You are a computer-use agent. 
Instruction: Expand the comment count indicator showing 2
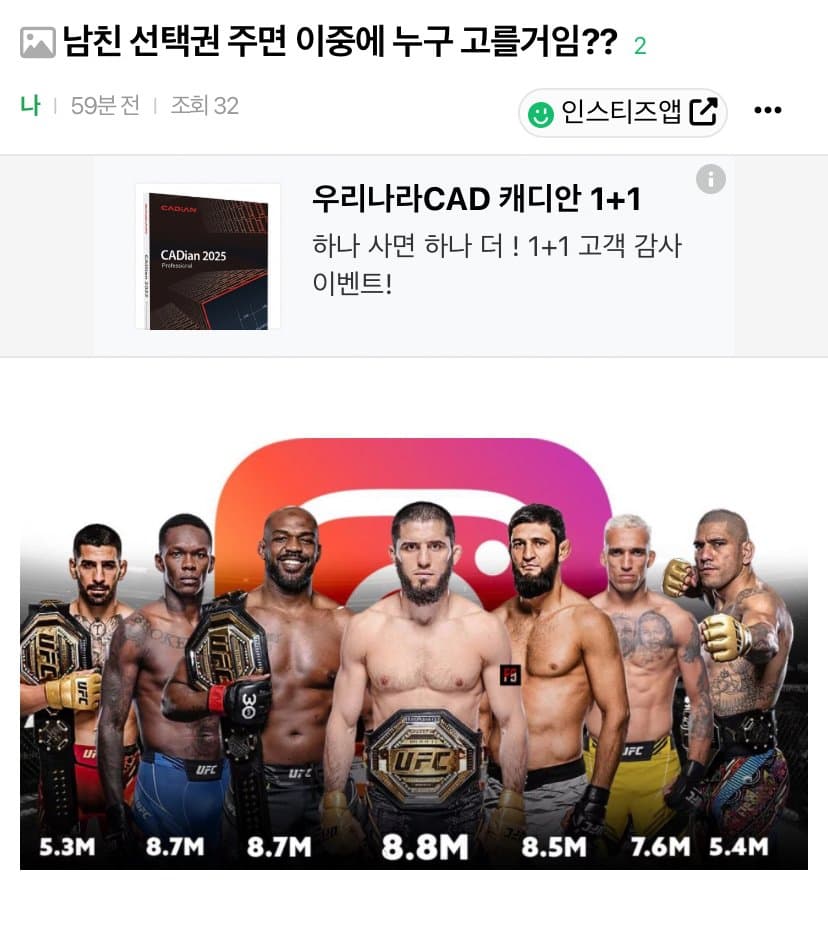pos(638,42)
